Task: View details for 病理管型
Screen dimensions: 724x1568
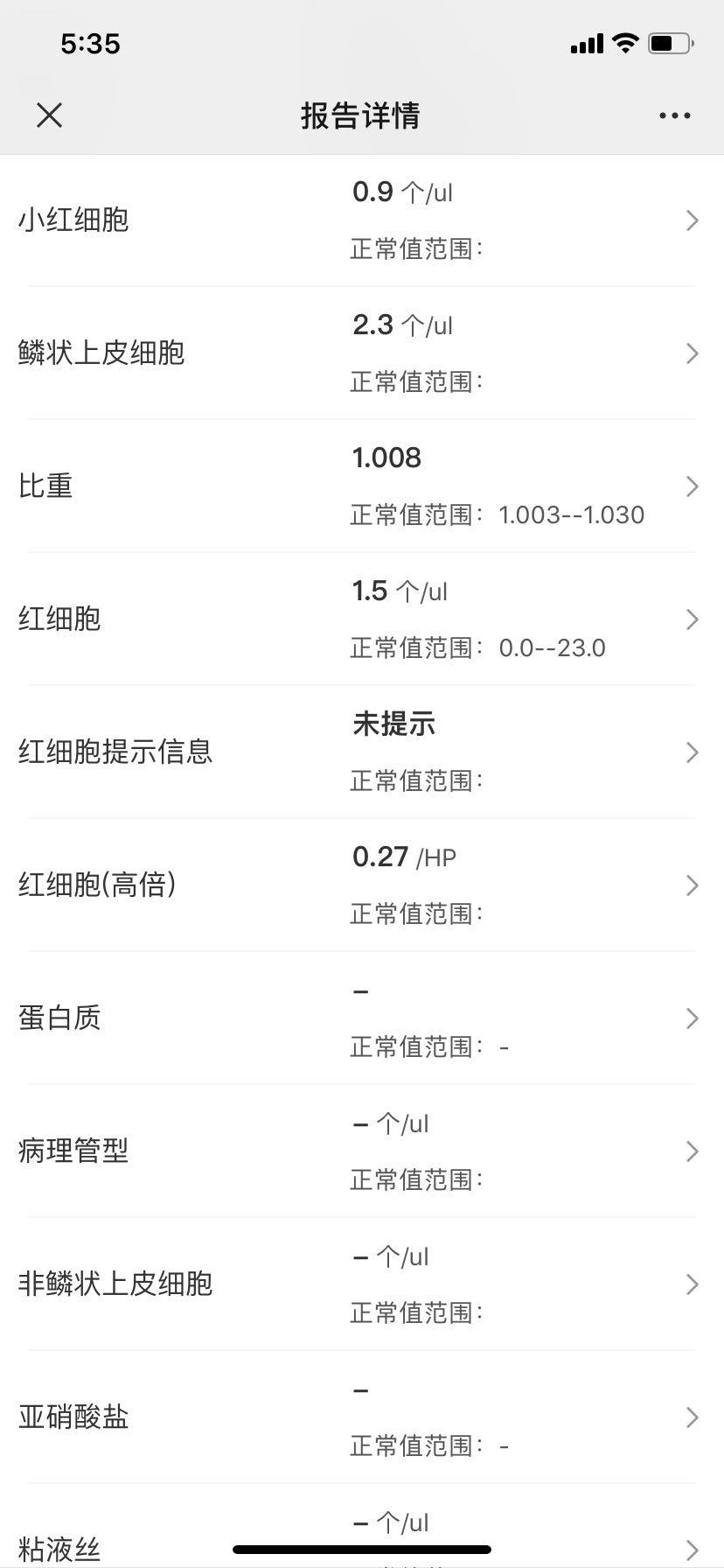Action: pyautogui.click(x=360, y=1151)
